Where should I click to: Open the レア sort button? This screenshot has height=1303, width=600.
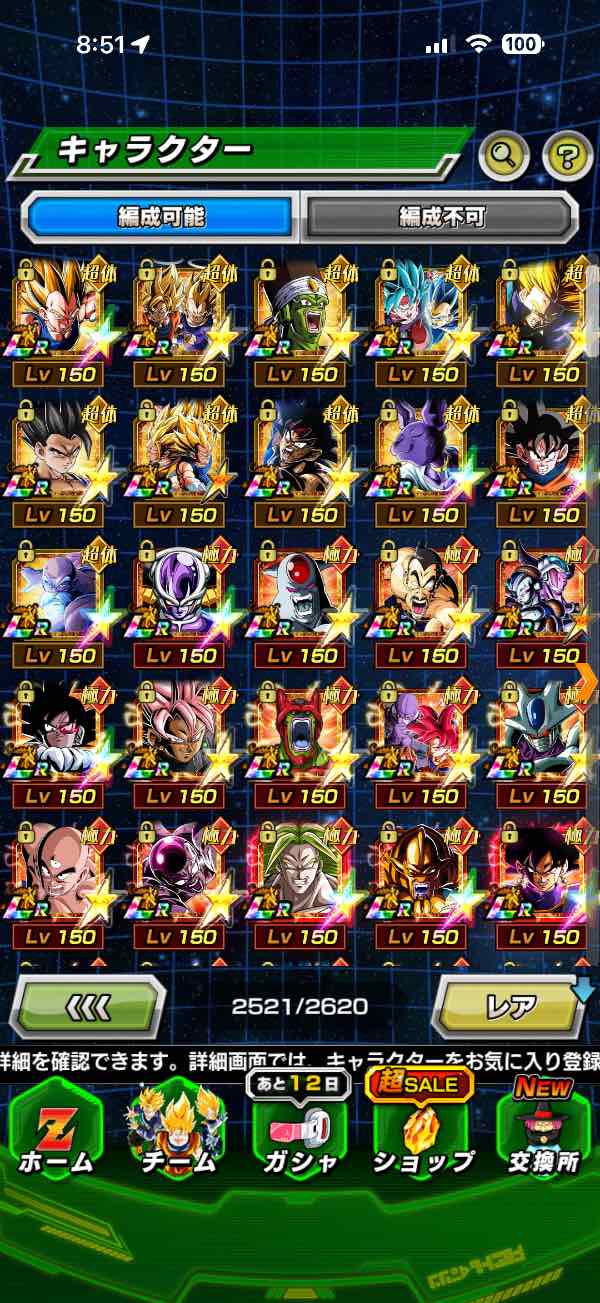[x=512, y=1006]
